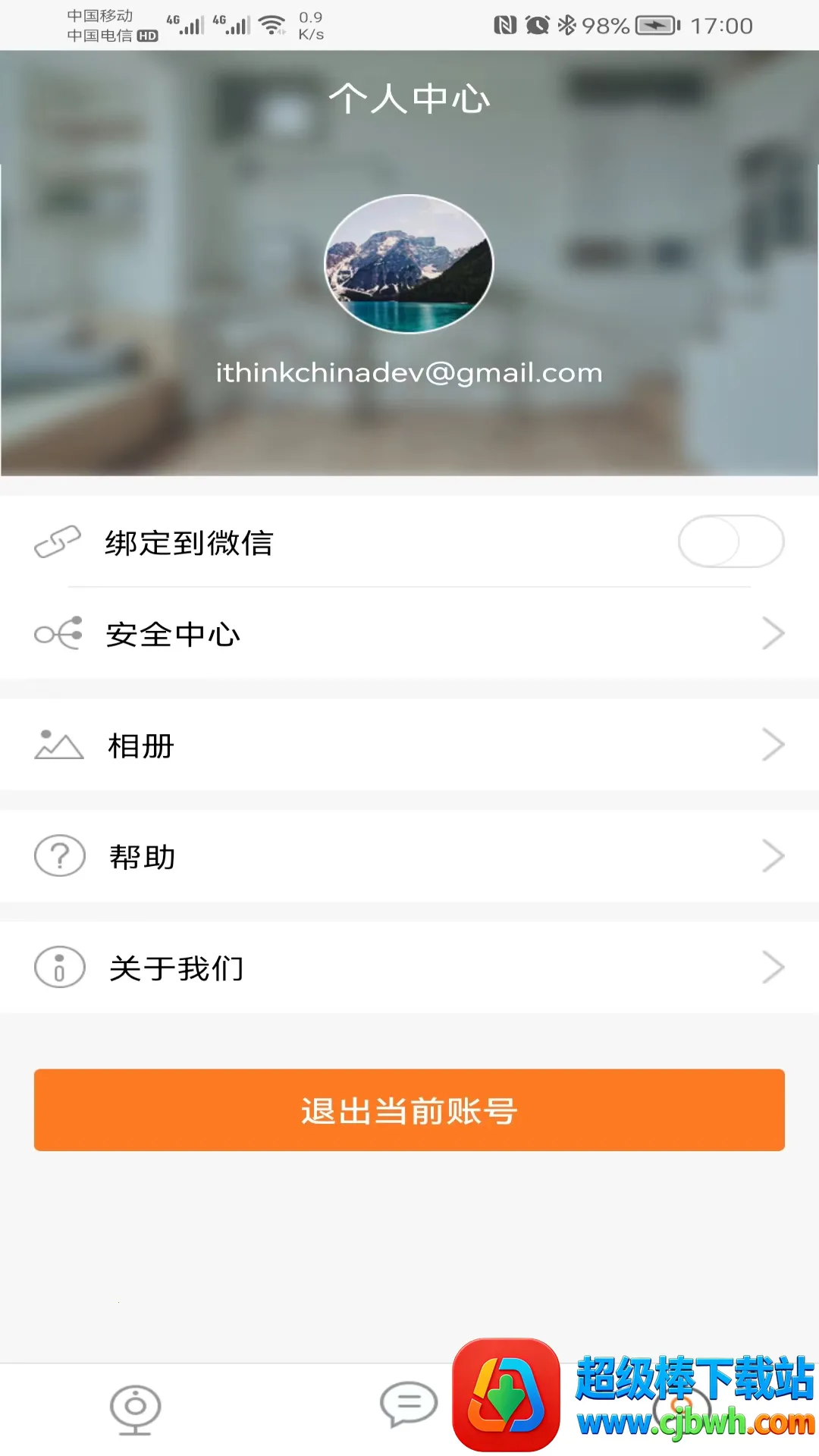Open the 帮助 help page
This screenshot has height=1456, width=819.
click(x=409, y=856)
